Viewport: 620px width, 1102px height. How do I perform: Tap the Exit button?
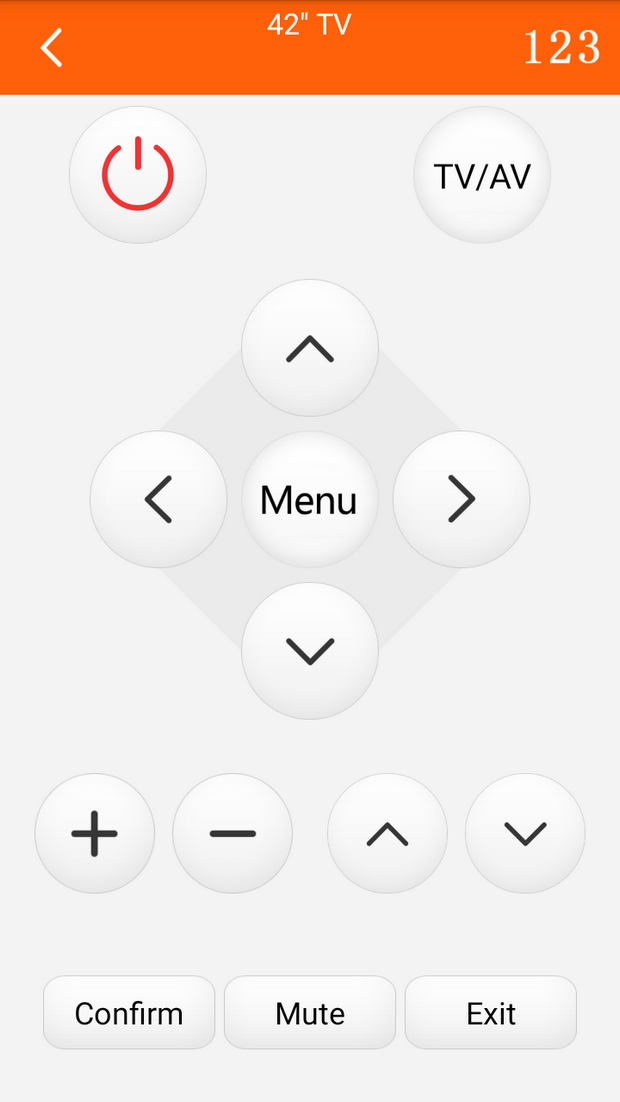[x=491, y=1013]
